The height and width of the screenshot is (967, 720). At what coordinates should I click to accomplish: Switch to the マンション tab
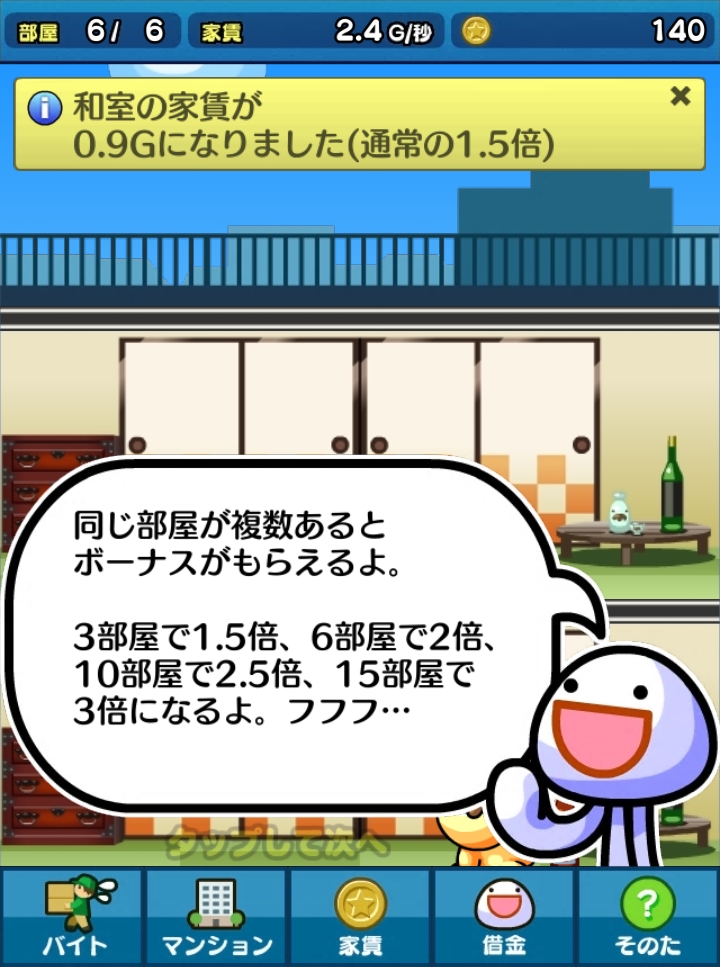217,916
